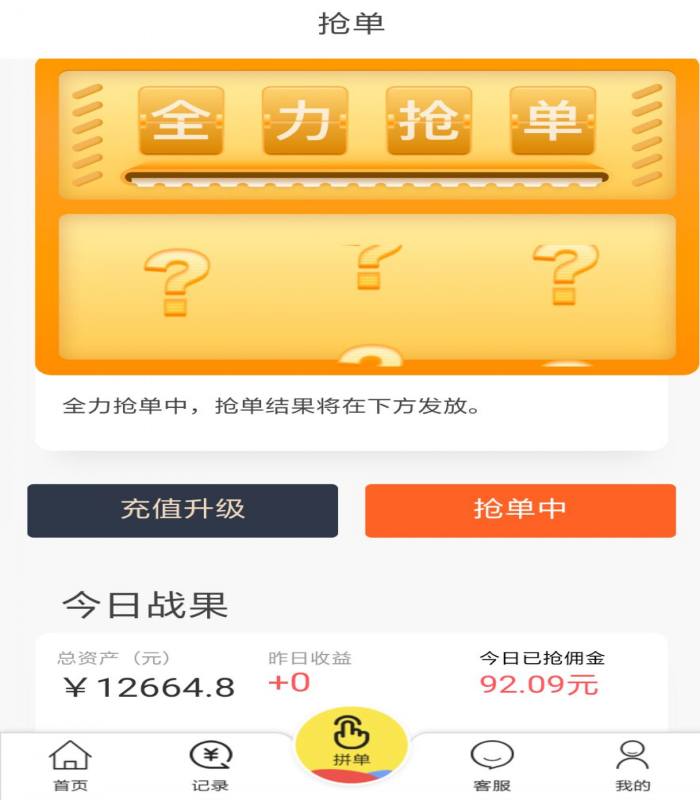This screenshot has width=700, height=800.
Task: Tap the orange 抢单中 button
Action: click(520, 510)
